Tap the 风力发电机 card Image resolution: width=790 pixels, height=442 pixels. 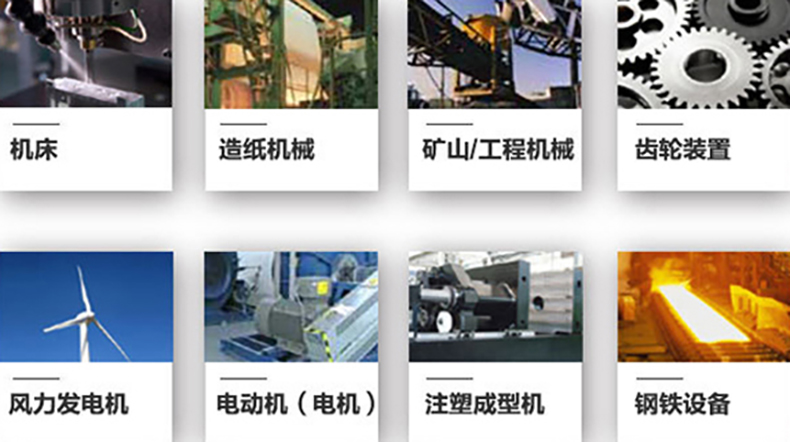tap(86, 347)
